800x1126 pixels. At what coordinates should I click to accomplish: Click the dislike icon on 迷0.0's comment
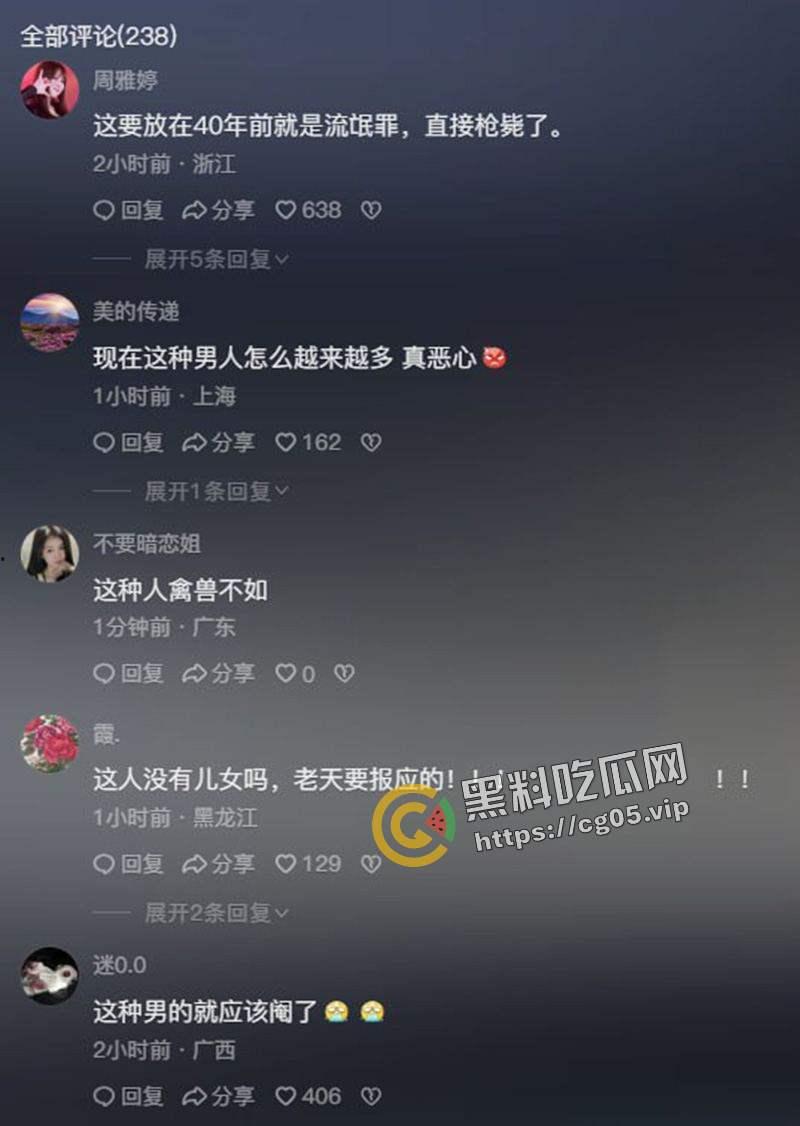372,1096
